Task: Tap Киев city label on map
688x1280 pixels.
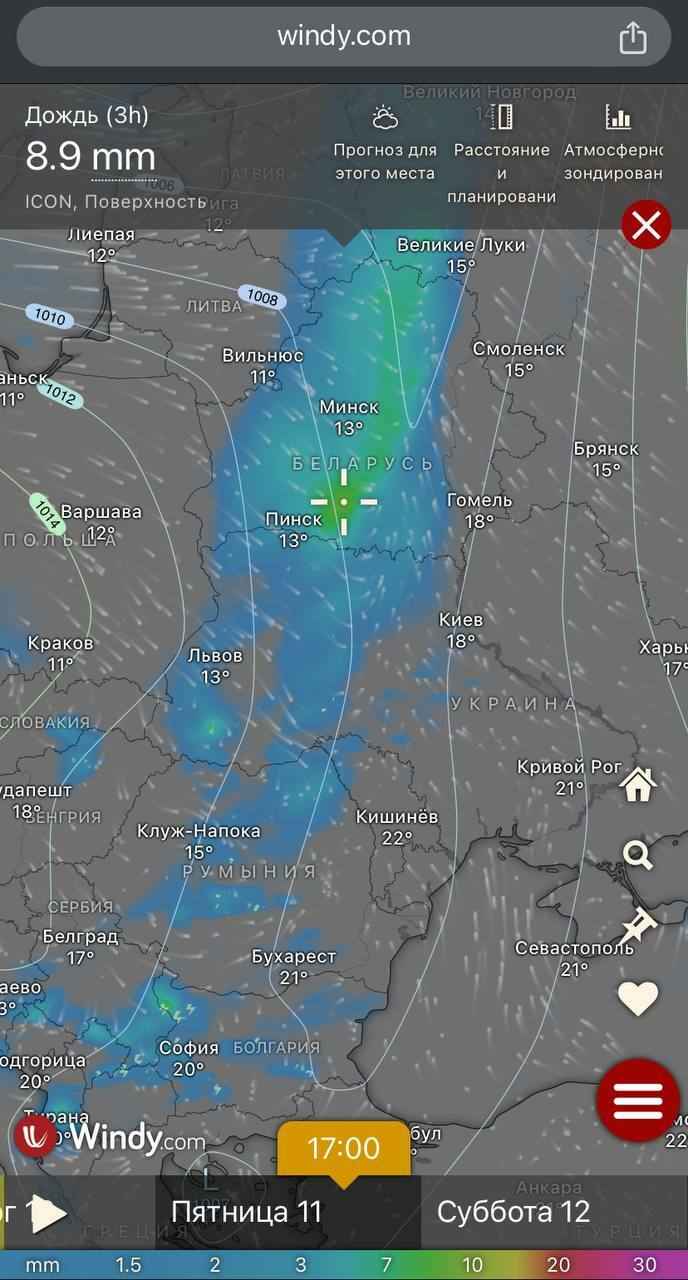Action: point(461,620)
